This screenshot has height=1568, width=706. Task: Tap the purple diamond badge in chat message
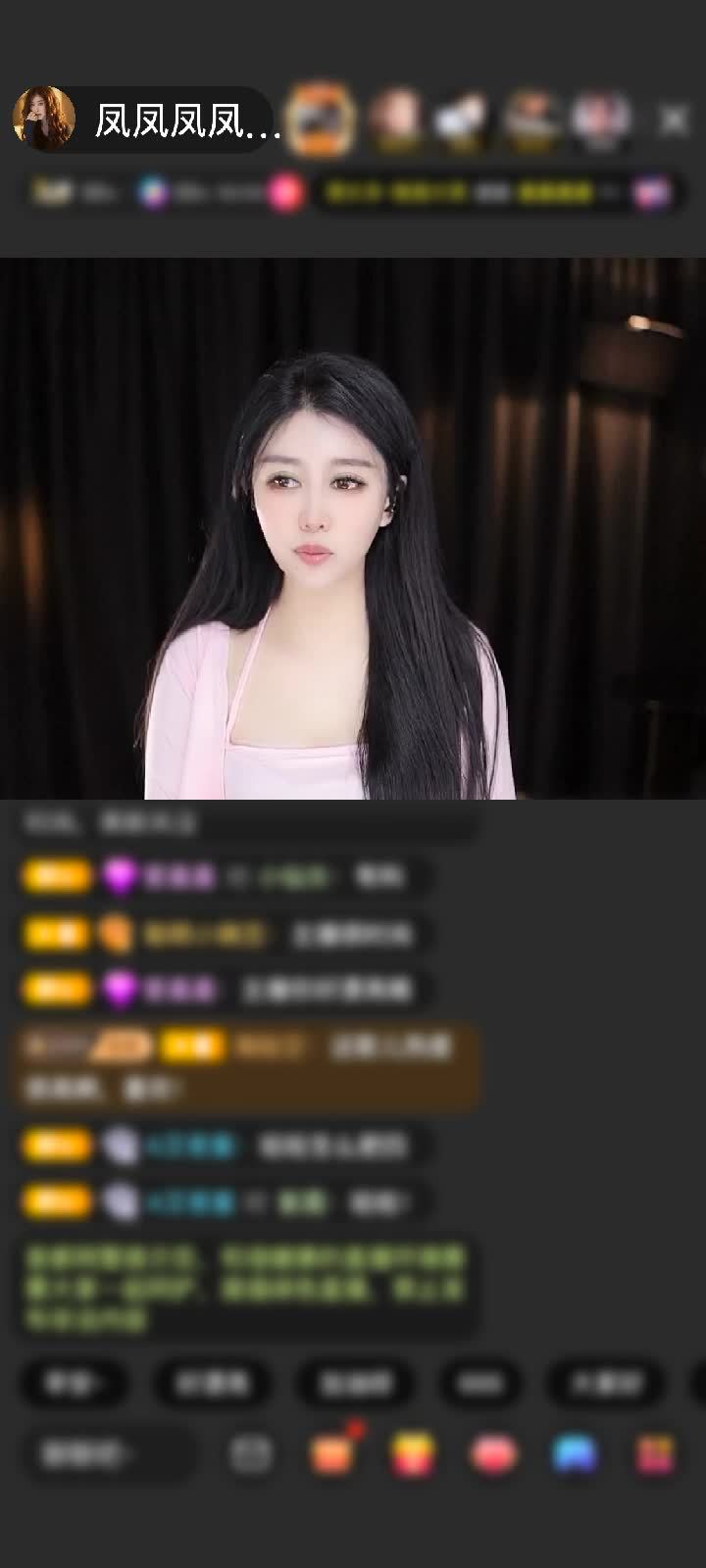click(x=120, y=875)
